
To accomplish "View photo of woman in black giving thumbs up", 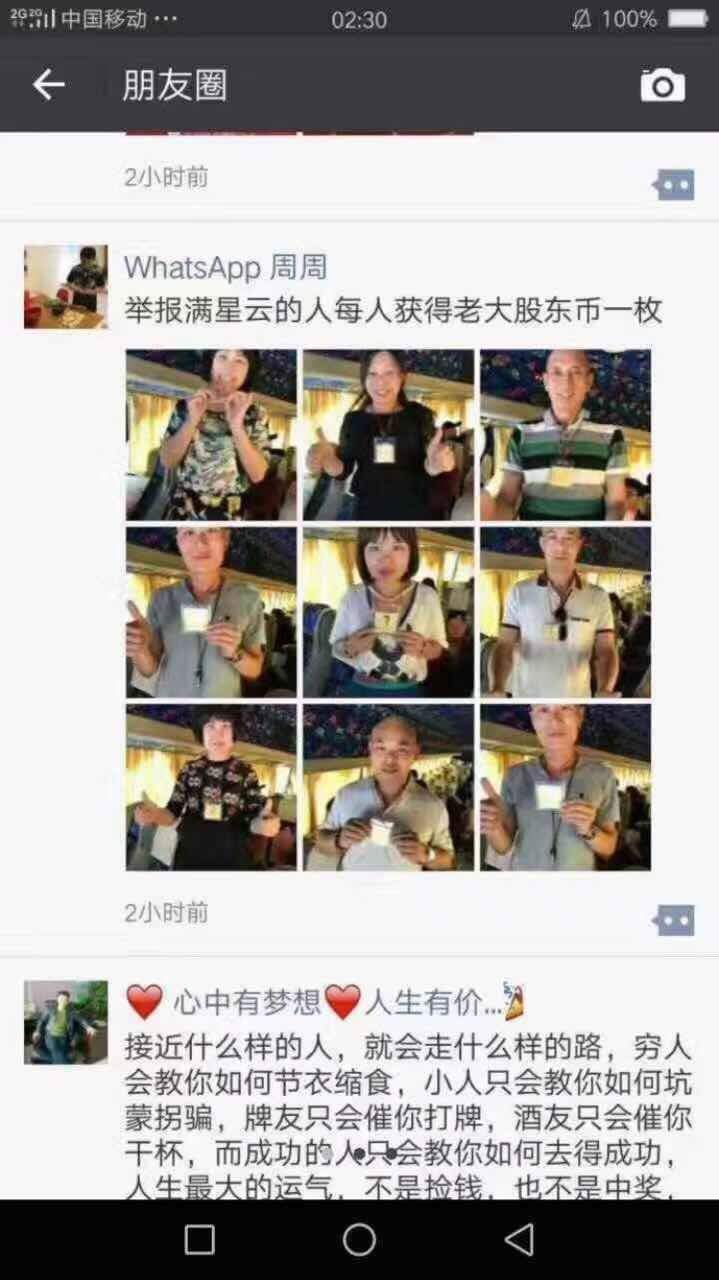I will [x=388, y=434].
